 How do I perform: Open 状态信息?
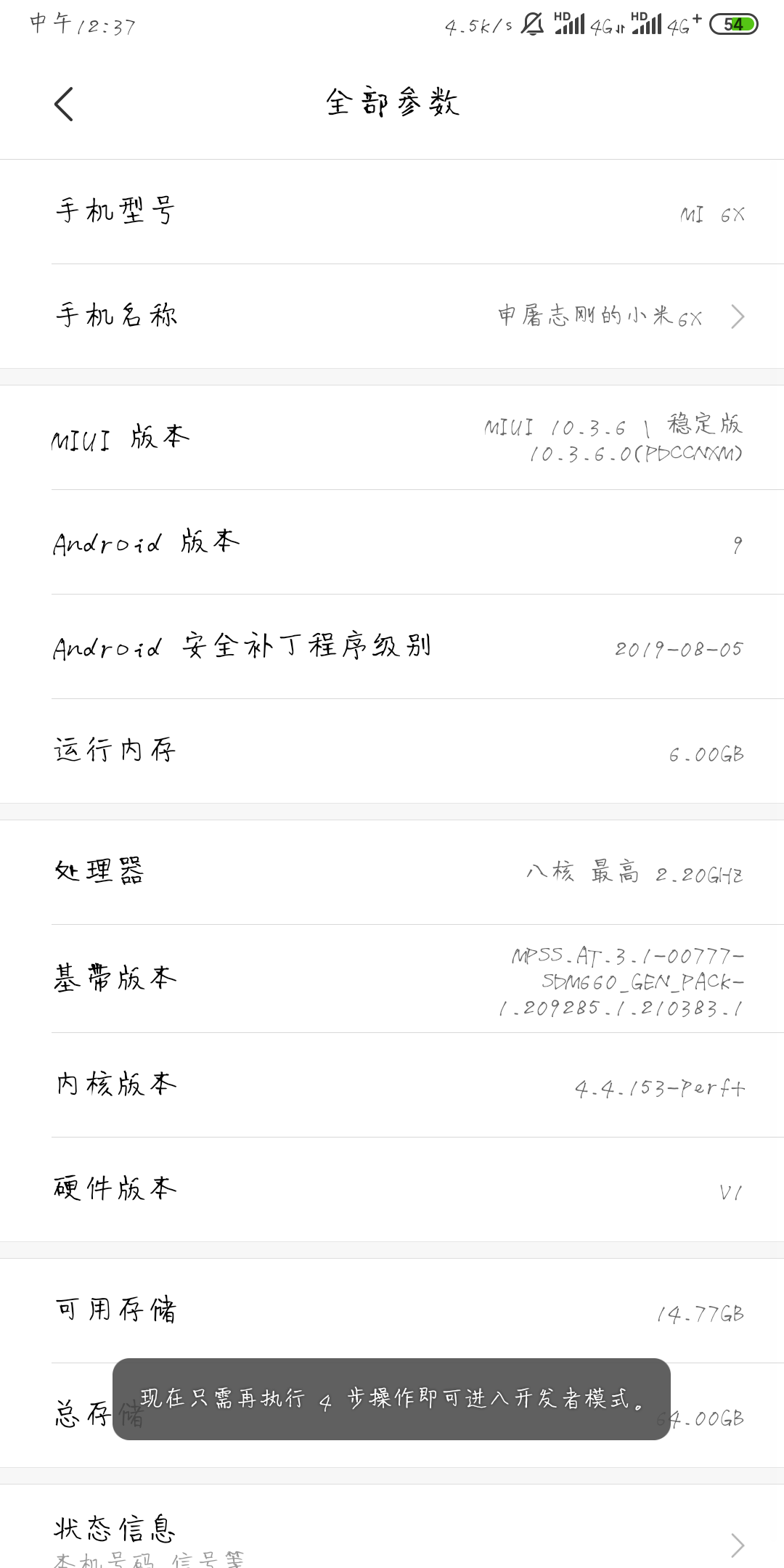392,1535
